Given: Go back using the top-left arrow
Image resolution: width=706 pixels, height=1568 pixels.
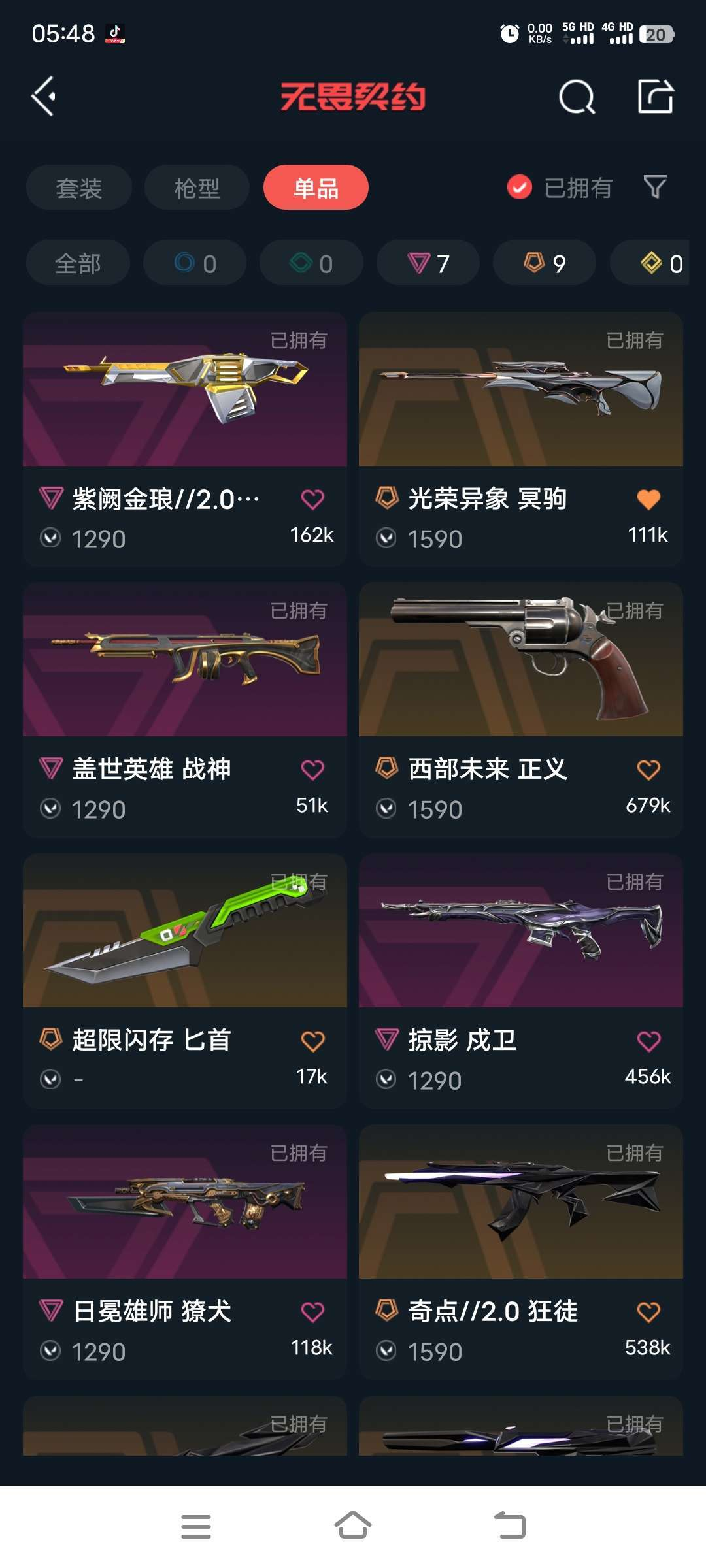Looking at the screenshot, I should [44, 97].
